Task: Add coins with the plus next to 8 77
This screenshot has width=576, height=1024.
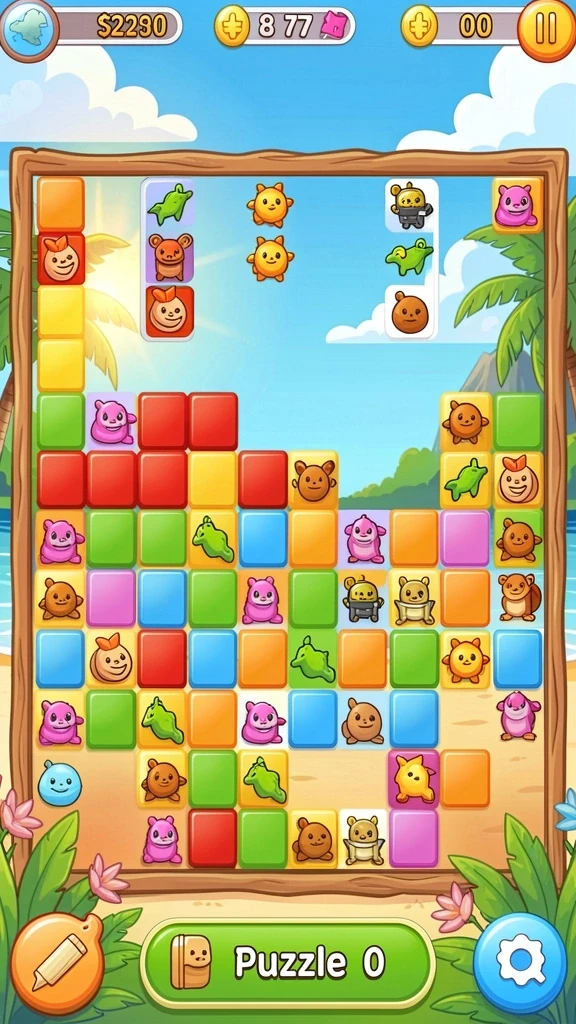Action: [232, 26]
